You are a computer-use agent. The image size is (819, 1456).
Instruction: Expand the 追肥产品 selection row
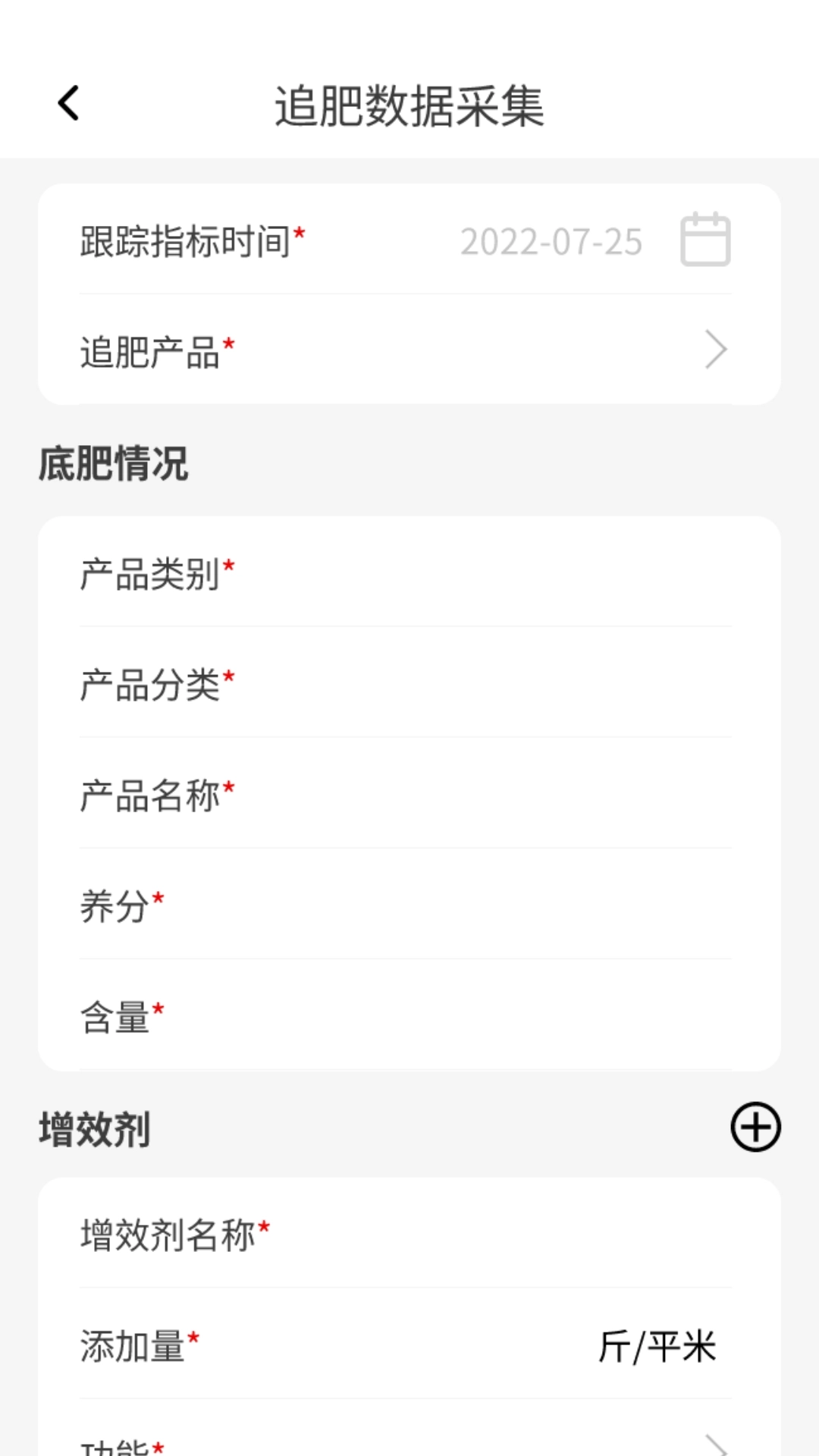(409, 349)
